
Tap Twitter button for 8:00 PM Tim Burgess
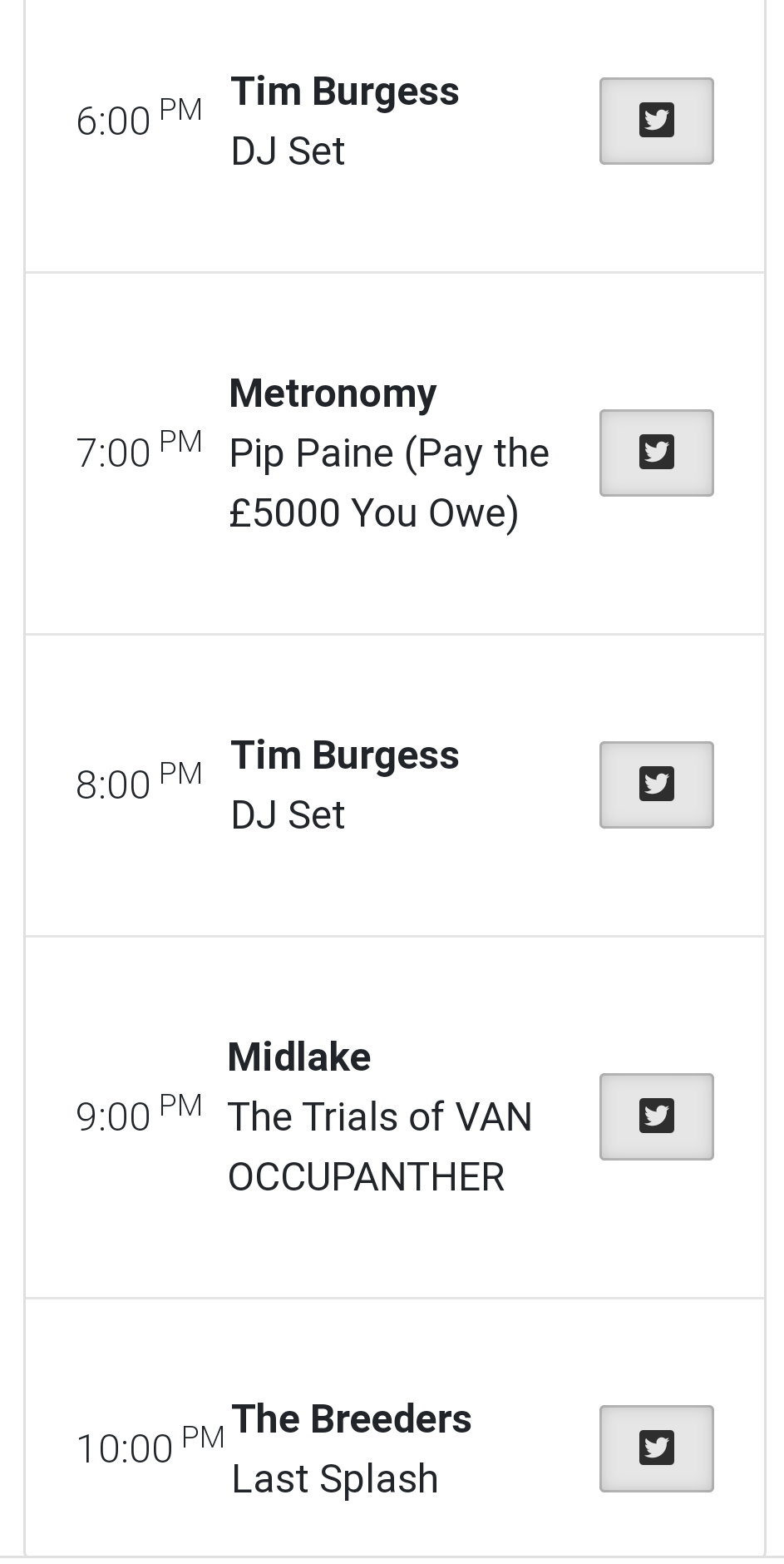click(656, 784)
